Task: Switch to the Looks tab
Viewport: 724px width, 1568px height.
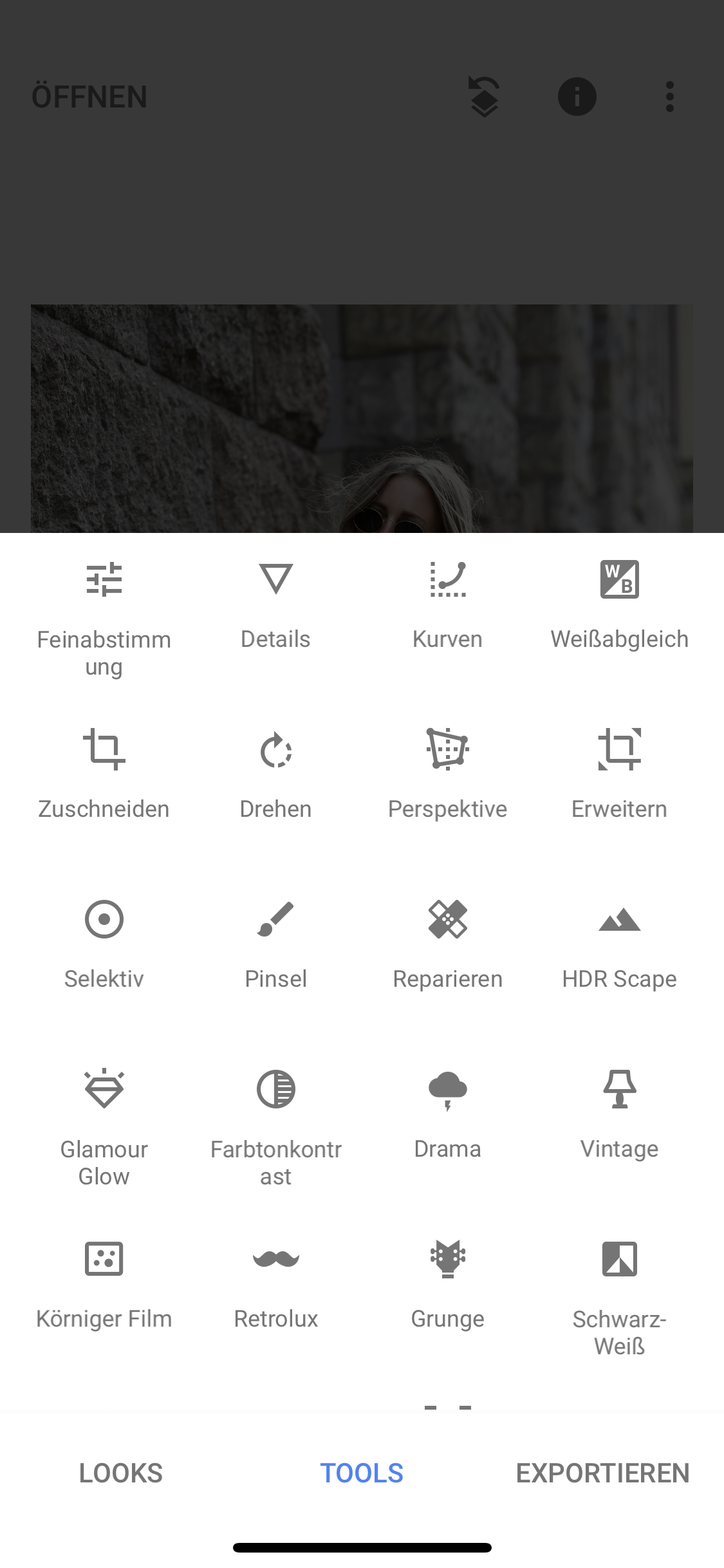Action: (x=121, y=1473)
